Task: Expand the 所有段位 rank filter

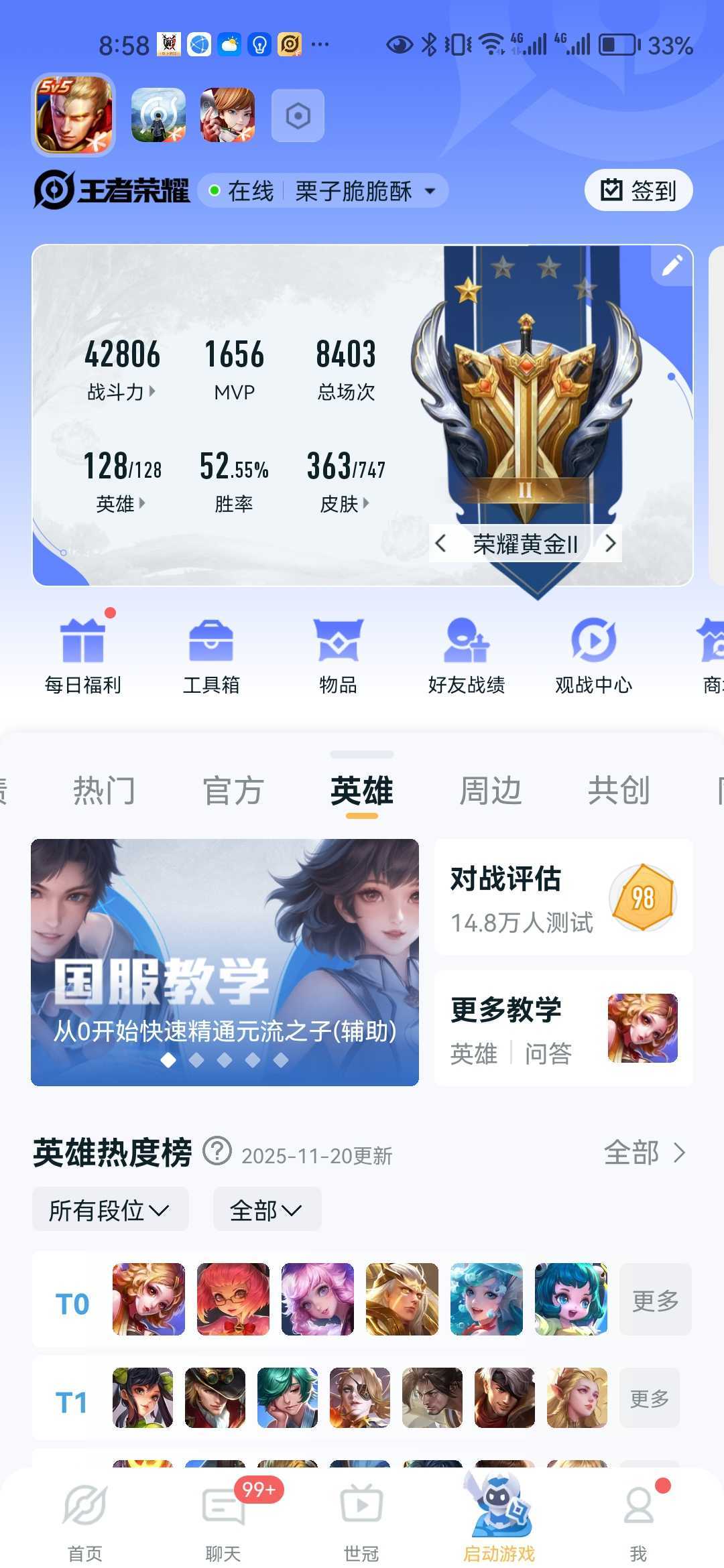Action: 110,1210
